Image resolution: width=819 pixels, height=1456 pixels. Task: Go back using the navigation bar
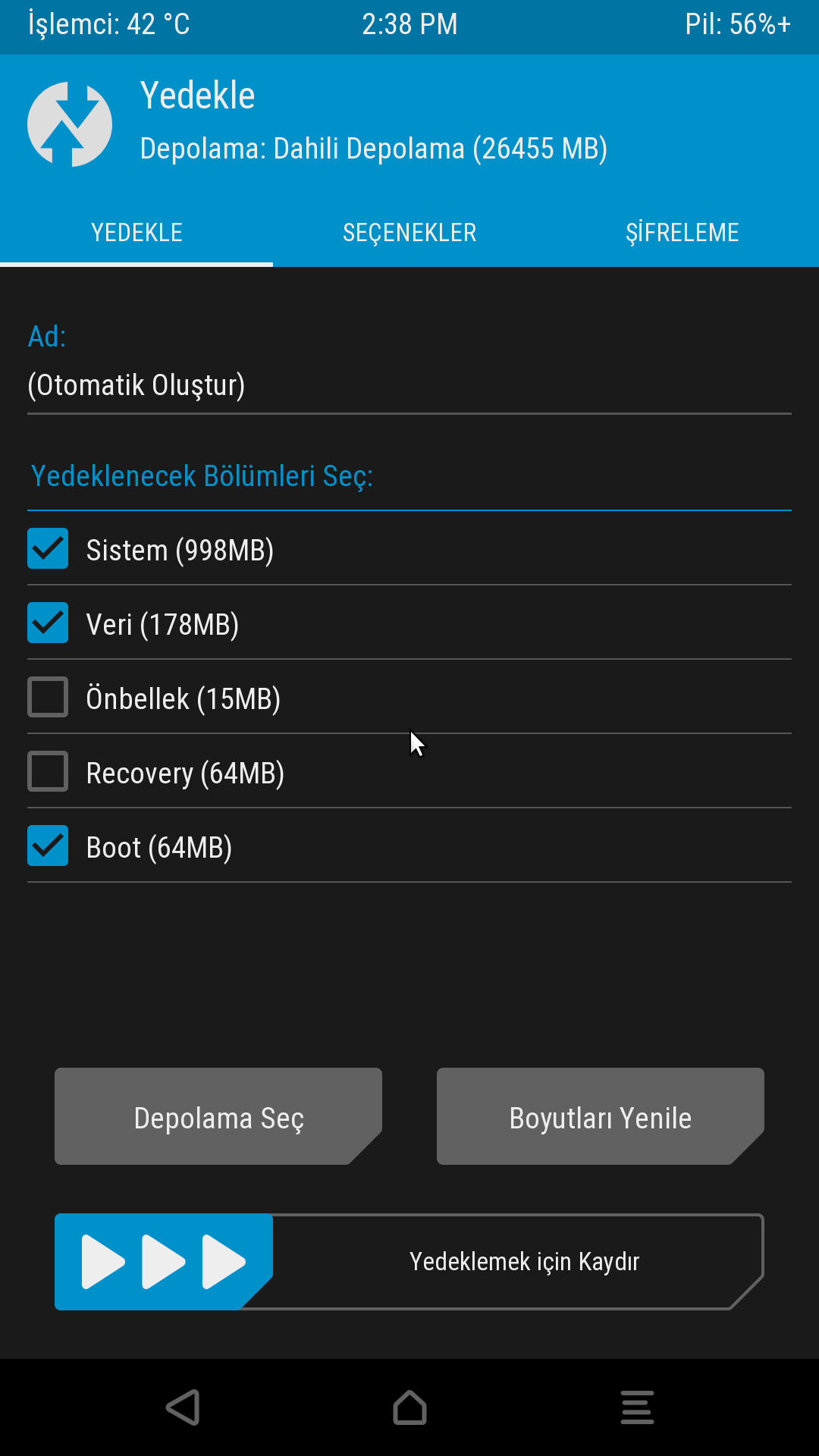[x=183, y=1407]
